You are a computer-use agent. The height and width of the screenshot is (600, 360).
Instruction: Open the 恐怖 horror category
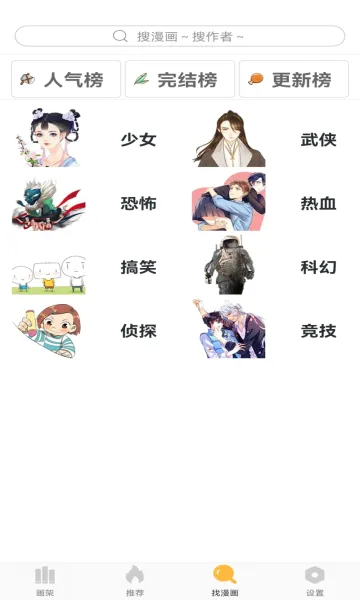[90, 203]
